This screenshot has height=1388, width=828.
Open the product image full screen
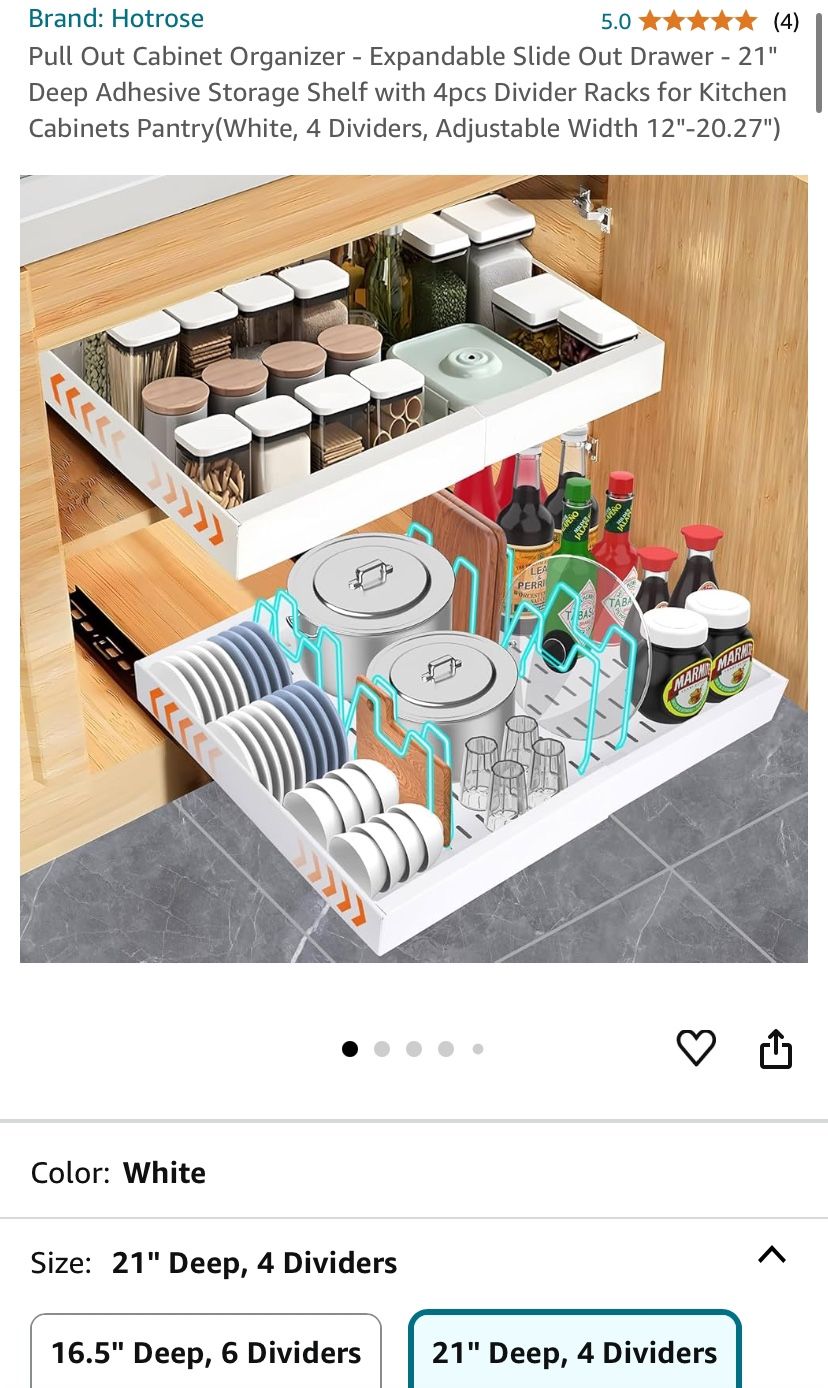[x=414, y=568]
